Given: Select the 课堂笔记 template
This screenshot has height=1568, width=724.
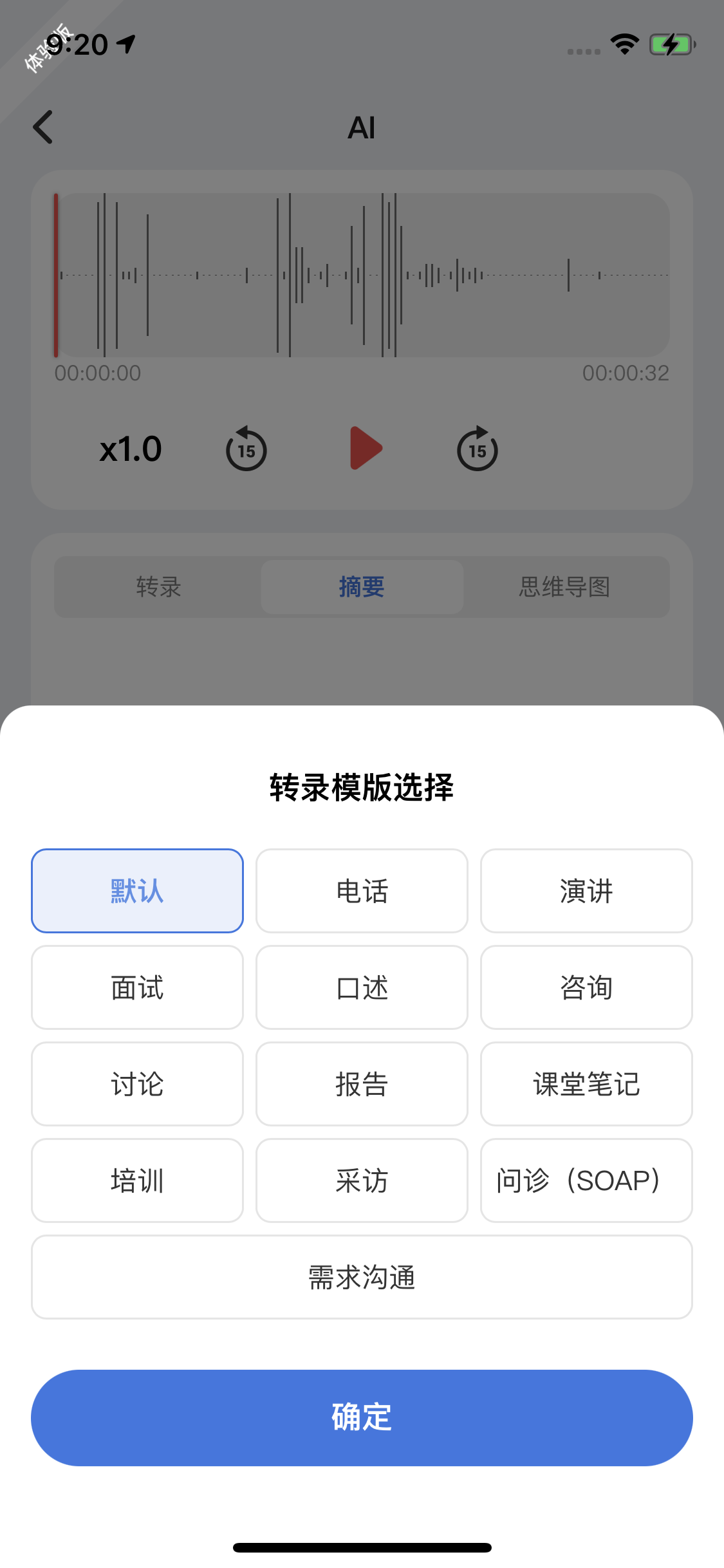Looking at the screenshot, I should (586, 1084).
